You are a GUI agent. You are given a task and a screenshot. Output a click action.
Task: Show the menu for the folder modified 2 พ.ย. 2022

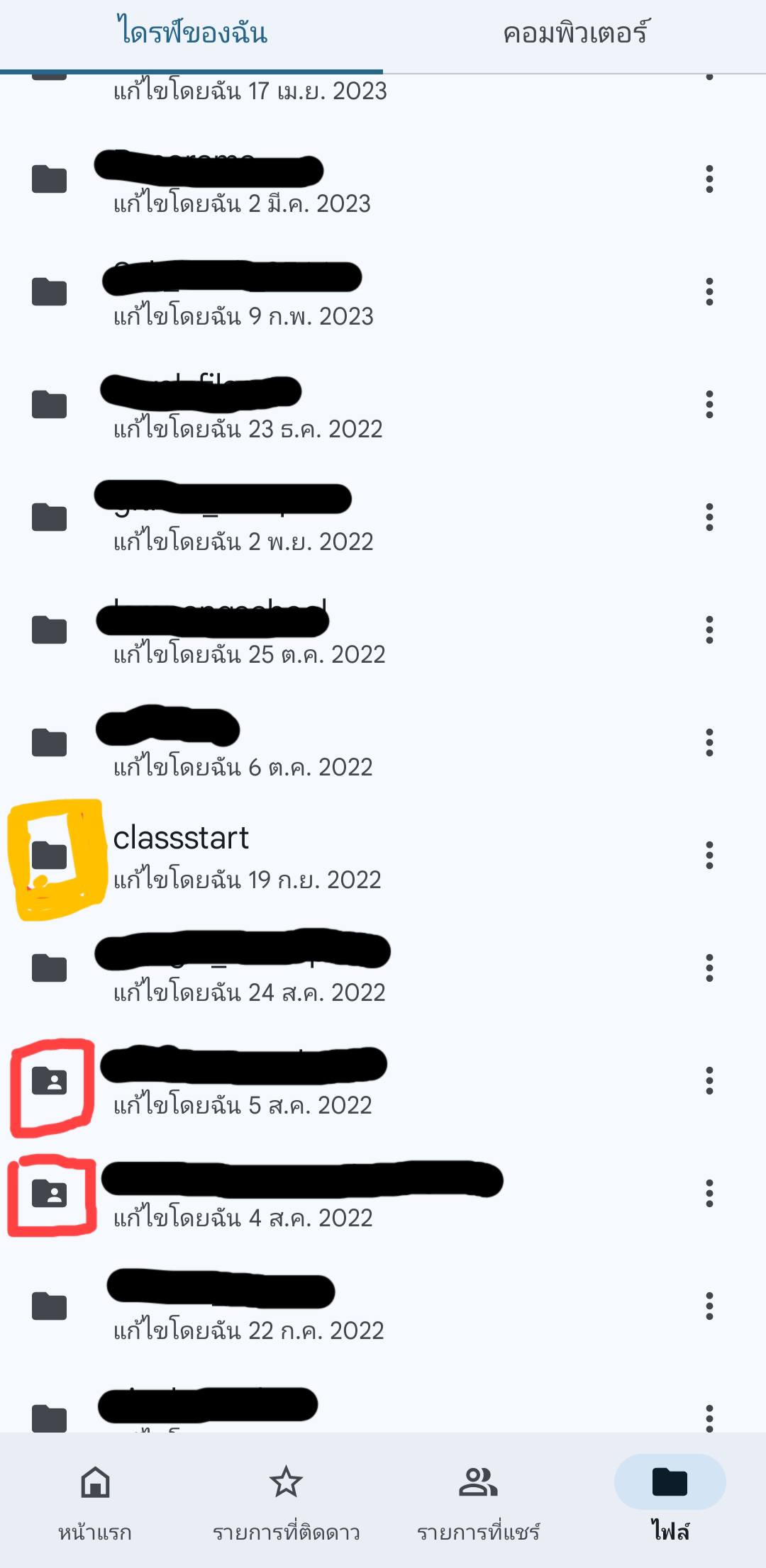coord(709,517)
